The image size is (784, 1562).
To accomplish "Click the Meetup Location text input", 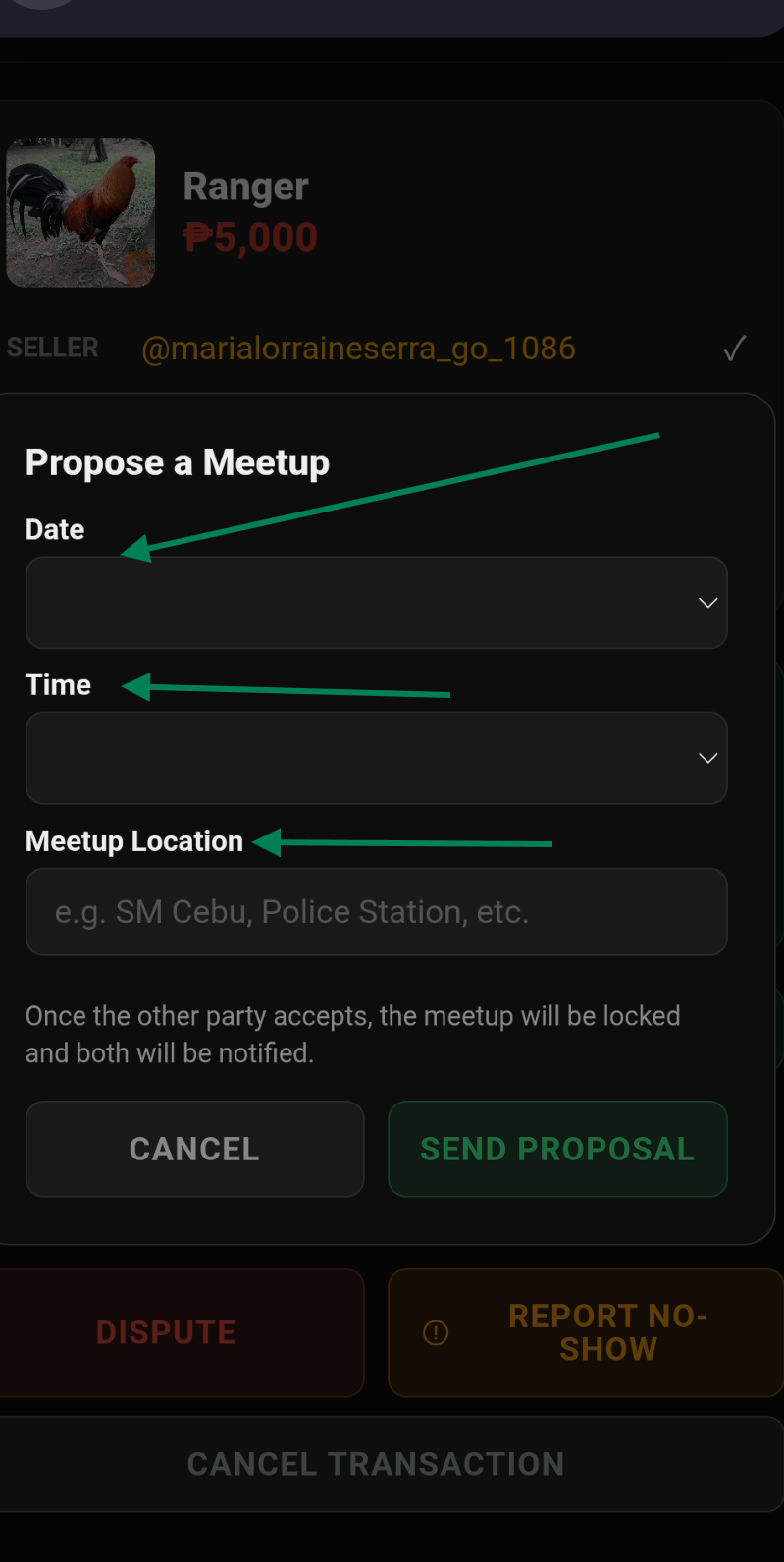I will [x=377, y=911].
